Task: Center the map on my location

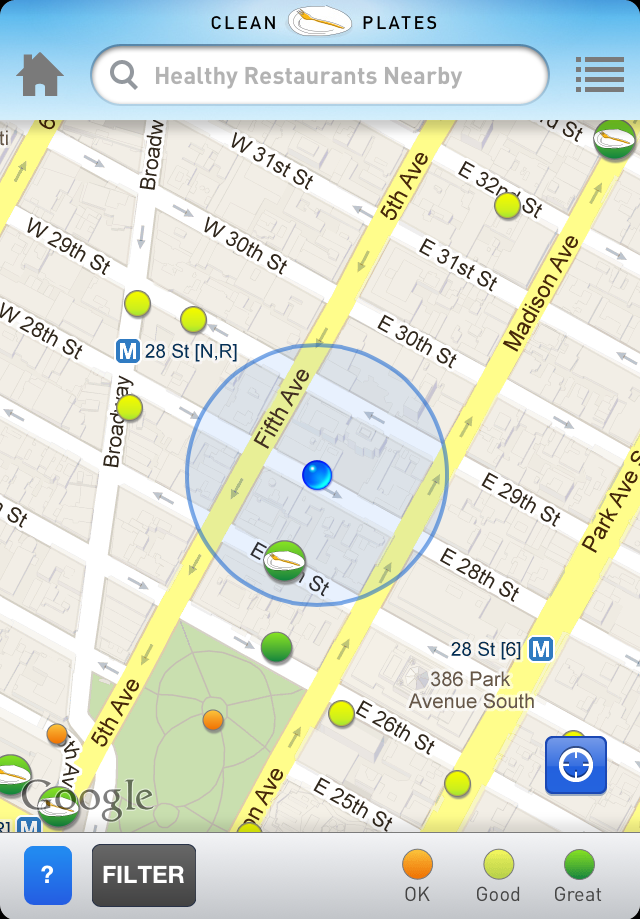Action: pyautogui.click(x=576, y=765)
